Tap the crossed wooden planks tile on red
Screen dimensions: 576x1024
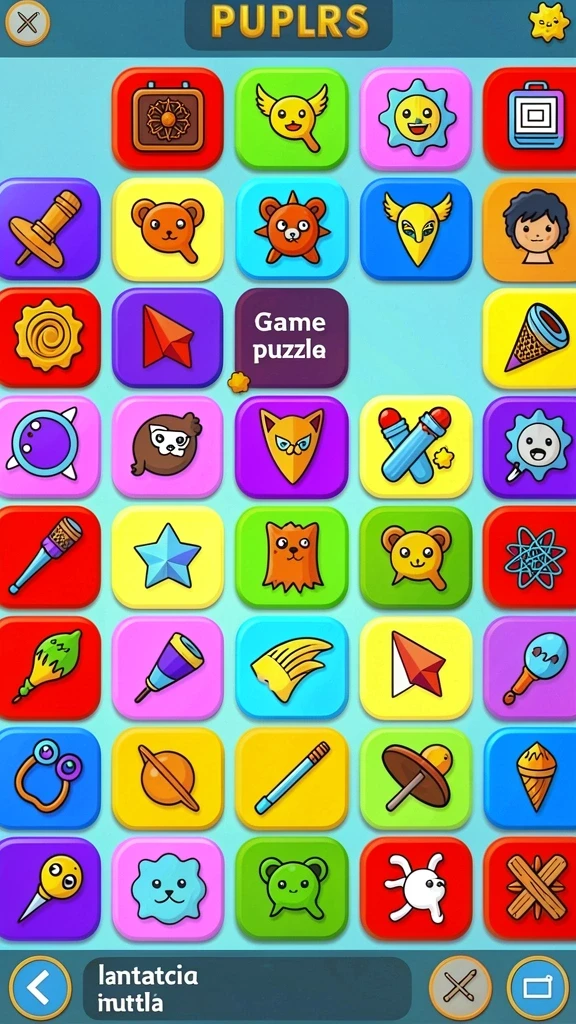[x=530, y=889]
